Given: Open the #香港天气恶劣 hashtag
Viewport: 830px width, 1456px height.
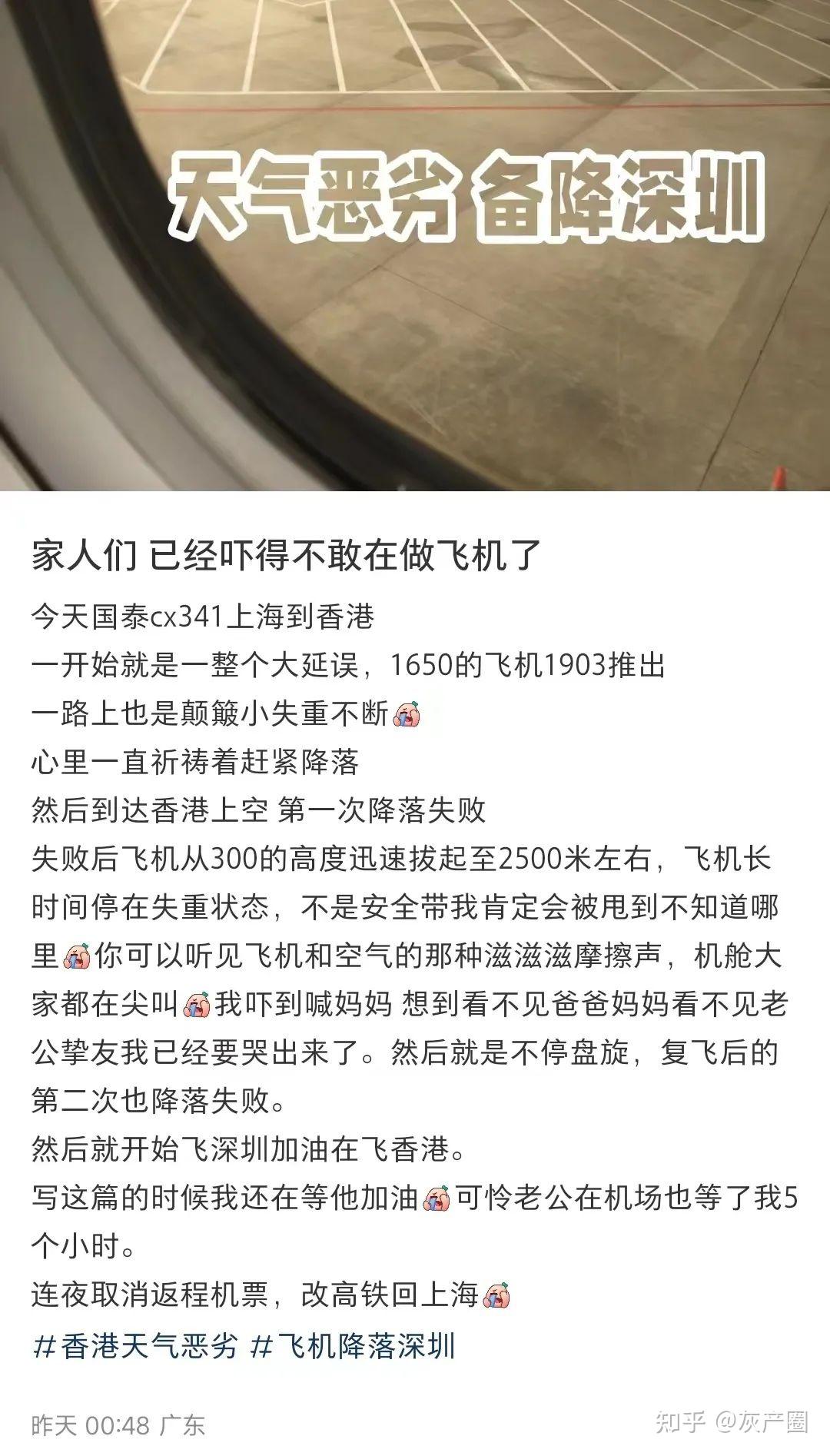Looking at the screenshot, I should click(x=135, y=1346).
